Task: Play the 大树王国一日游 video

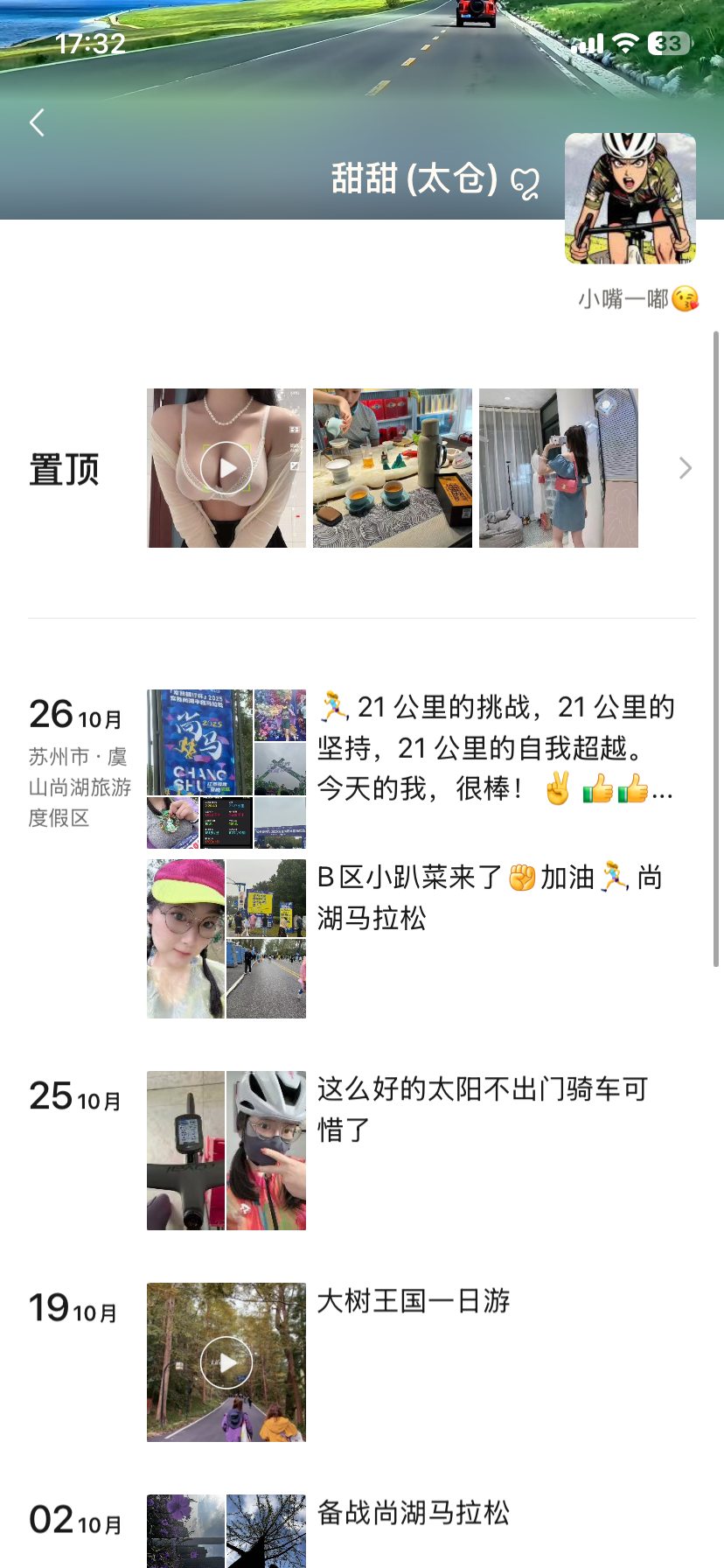Action: point(226,1361)
